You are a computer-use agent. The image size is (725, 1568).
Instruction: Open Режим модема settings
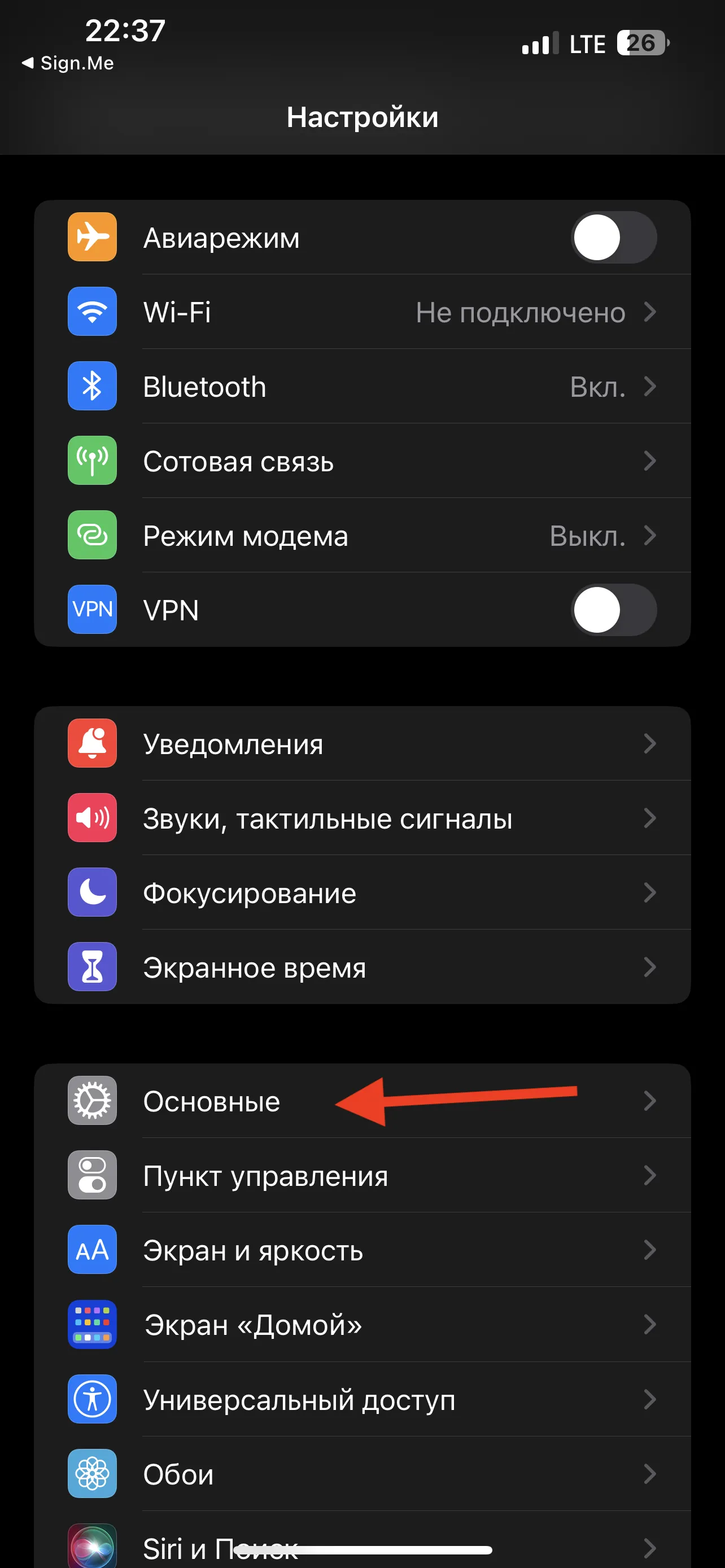tap(362, 535)
